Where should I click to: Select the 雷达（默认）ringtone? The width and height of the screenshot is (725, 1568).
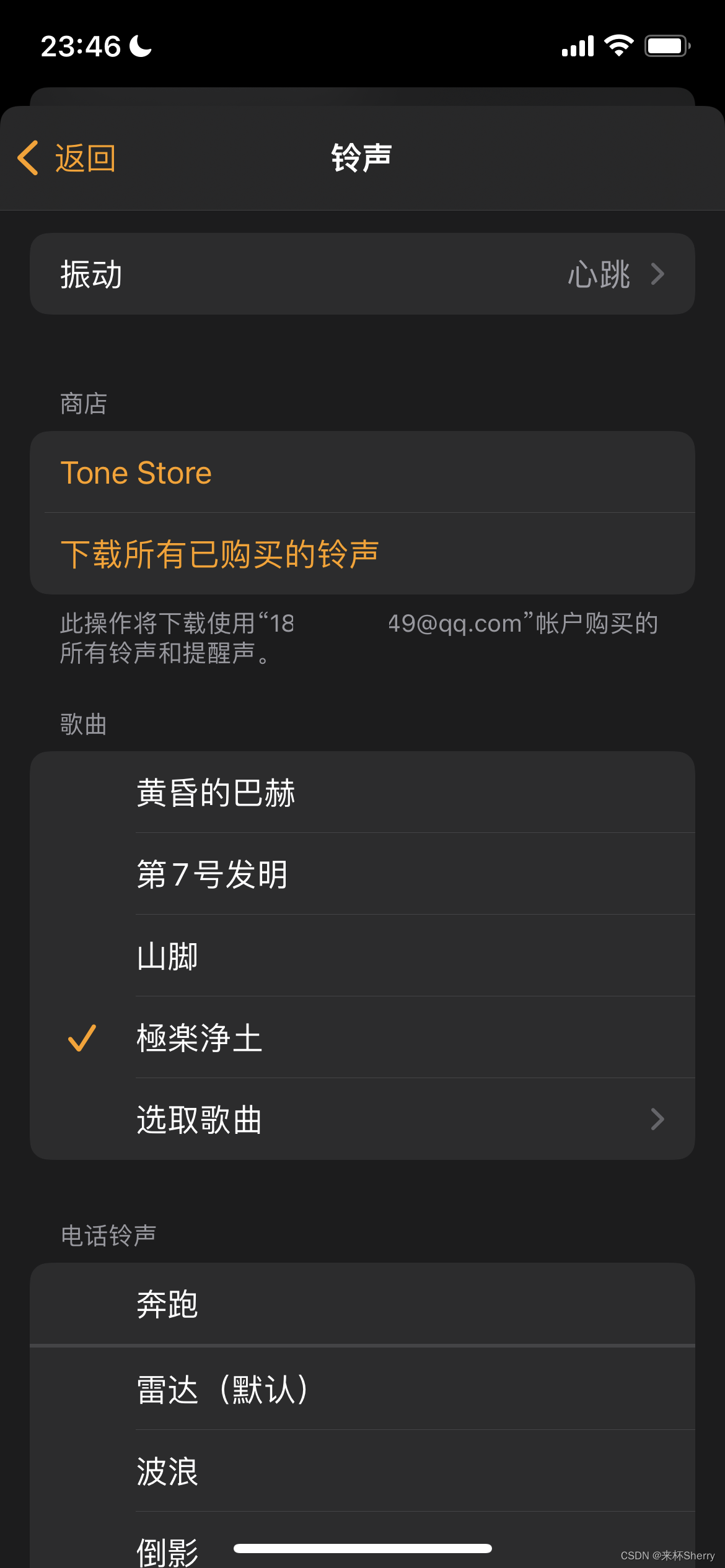362,1388
